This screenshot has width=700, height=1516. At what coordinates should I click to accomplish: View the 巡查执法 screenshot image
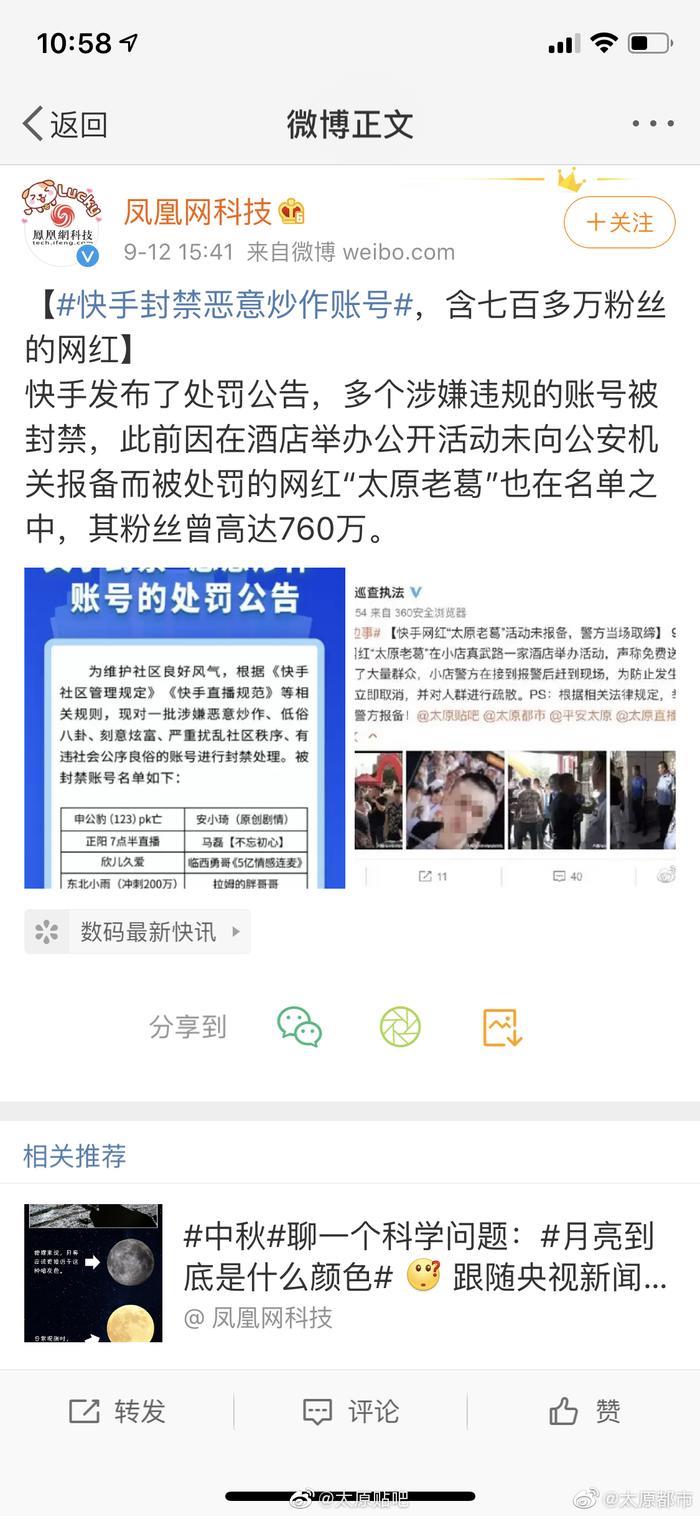[515, 727]
